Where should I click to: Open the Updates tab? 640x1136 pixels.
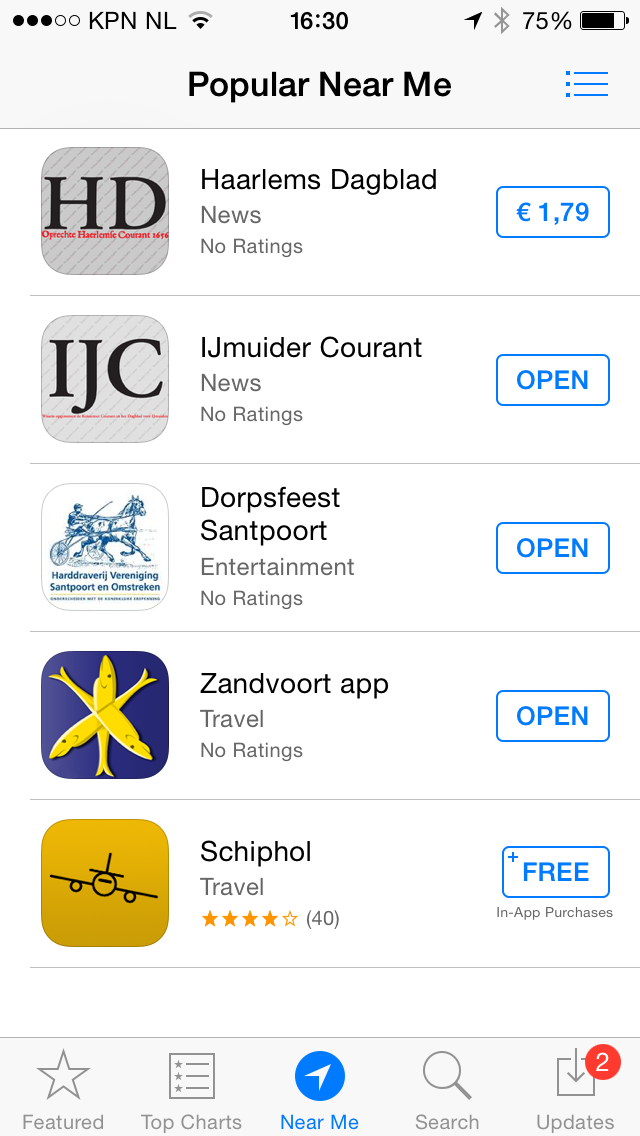575,1089
